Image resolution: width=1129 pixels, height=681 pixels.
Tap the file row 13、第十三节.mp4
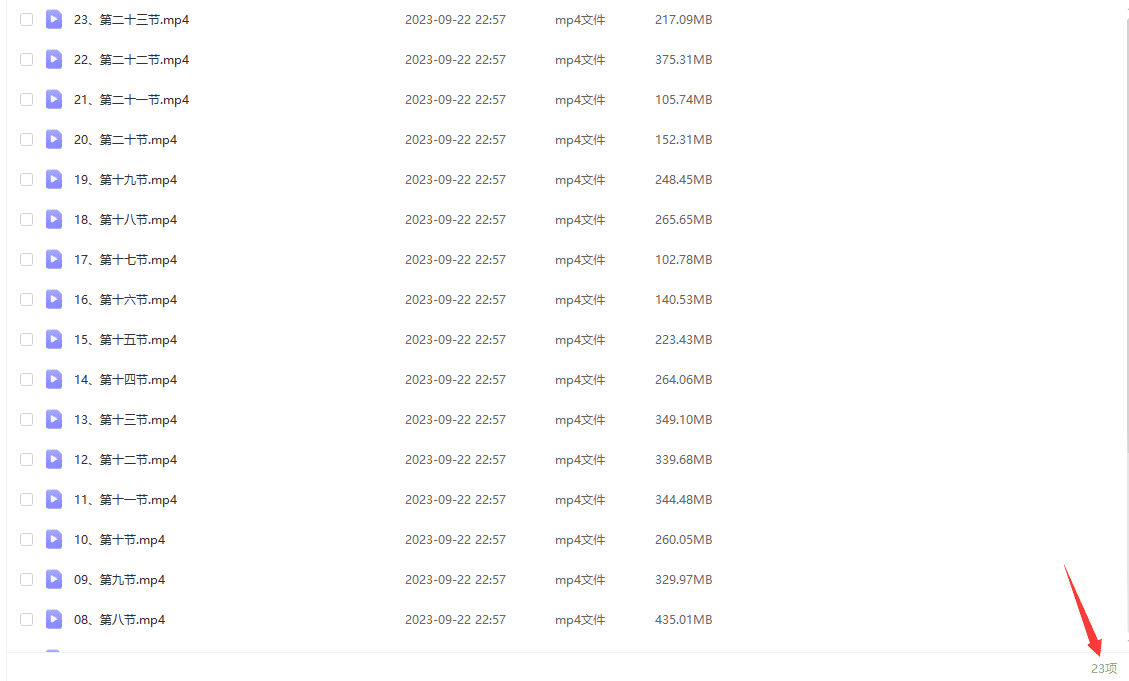(x=125, y=420)
